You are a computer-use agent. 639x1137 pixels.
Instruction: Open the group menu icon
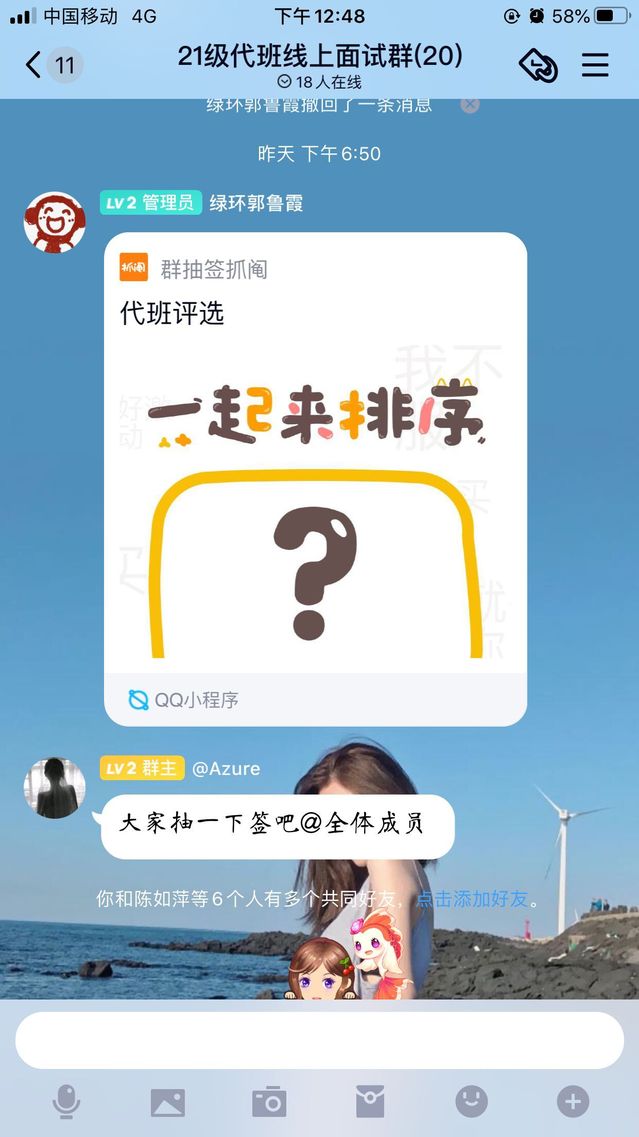595,66
